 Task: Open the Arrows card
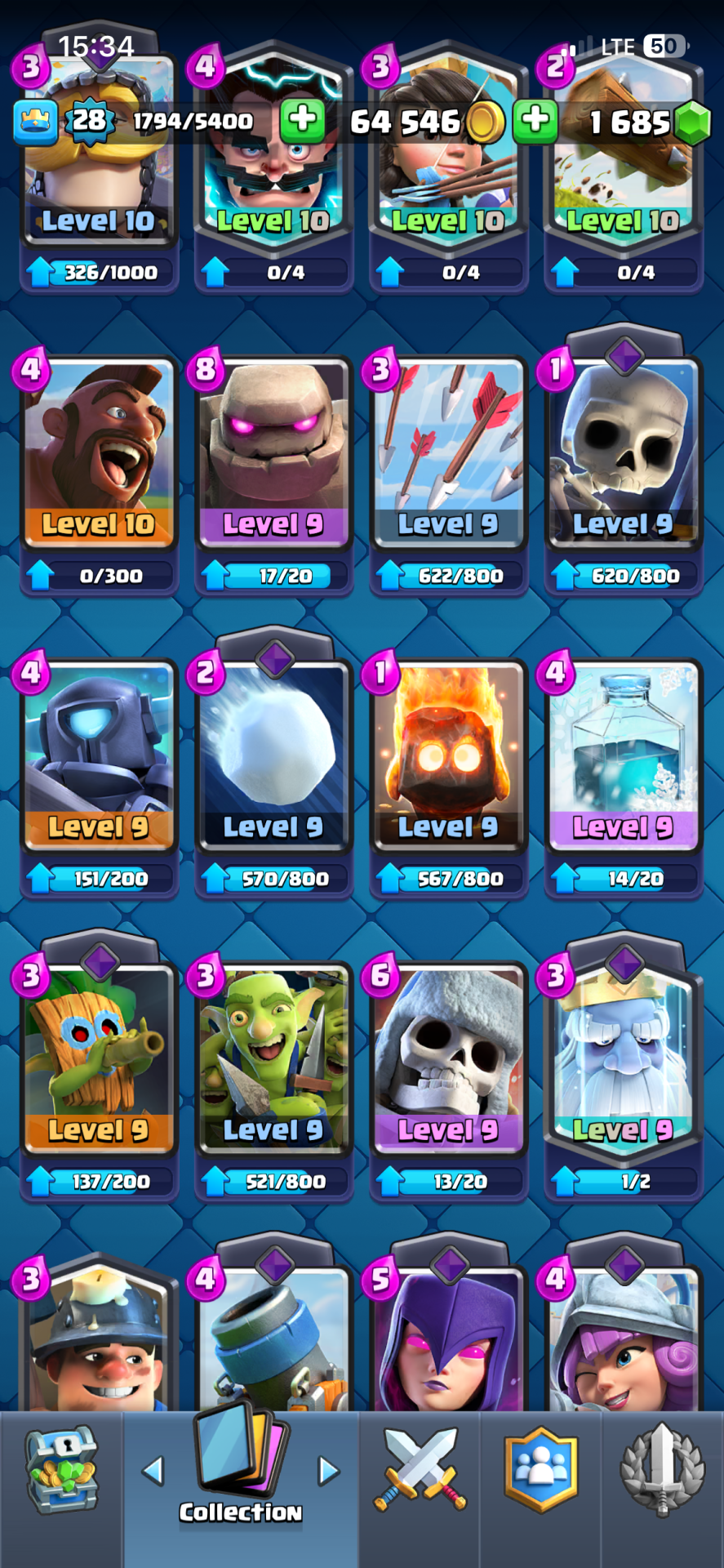[x=448, y=457]
